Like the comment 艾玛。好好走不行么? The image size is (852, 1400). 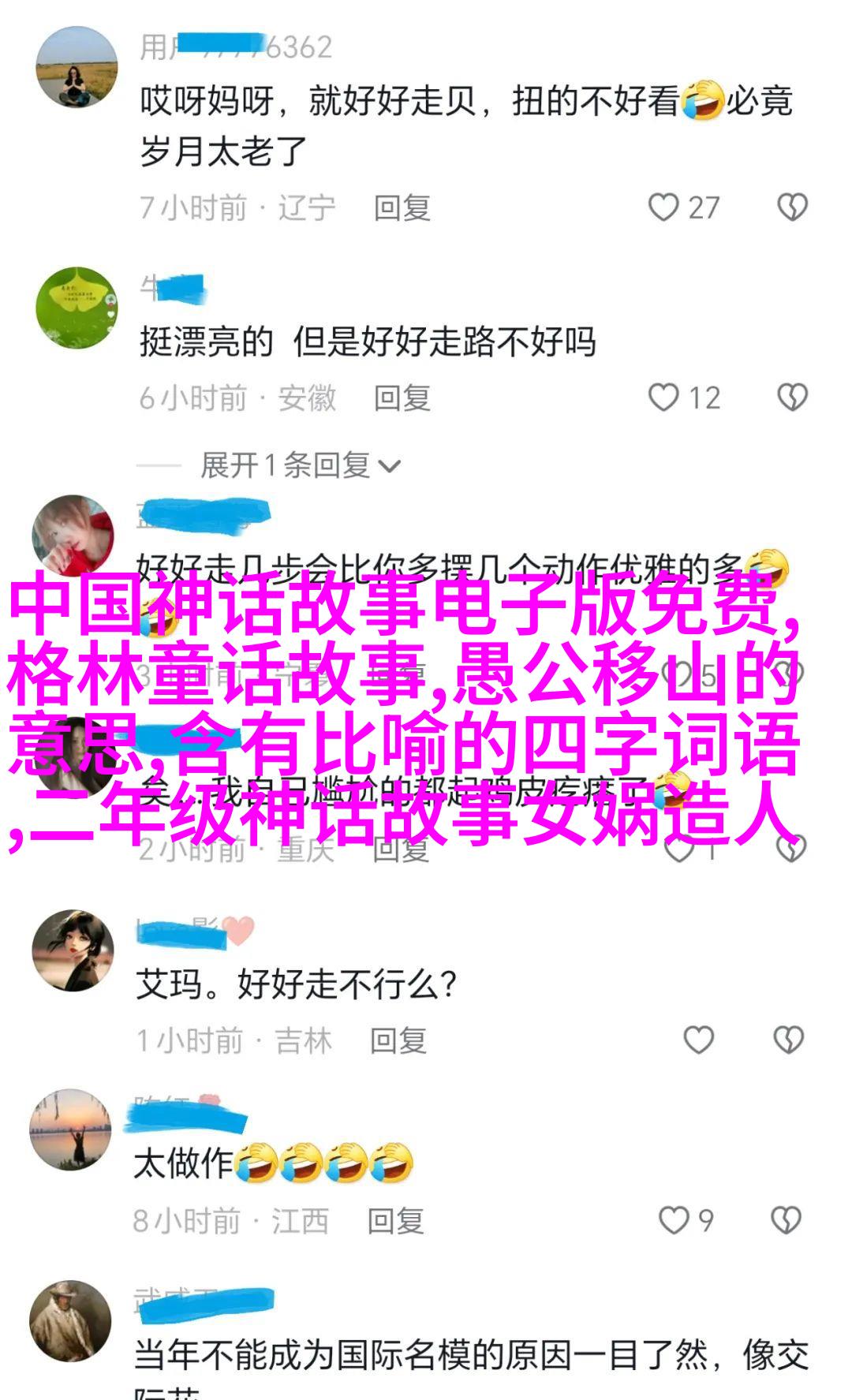698,1040
